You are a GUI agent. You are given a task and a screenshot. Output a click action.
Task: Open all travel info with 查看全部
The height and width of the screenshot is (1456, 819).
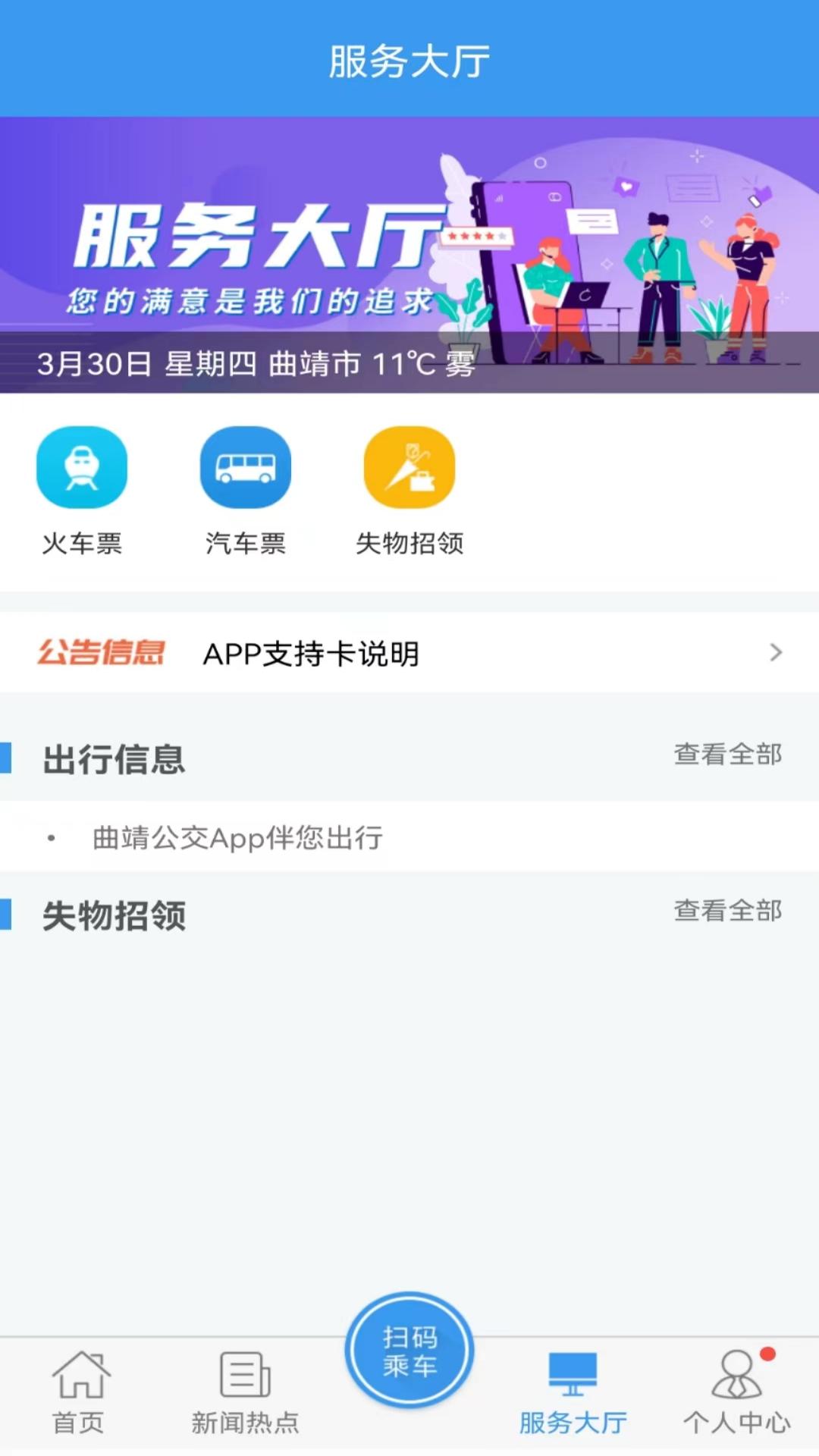727,755
